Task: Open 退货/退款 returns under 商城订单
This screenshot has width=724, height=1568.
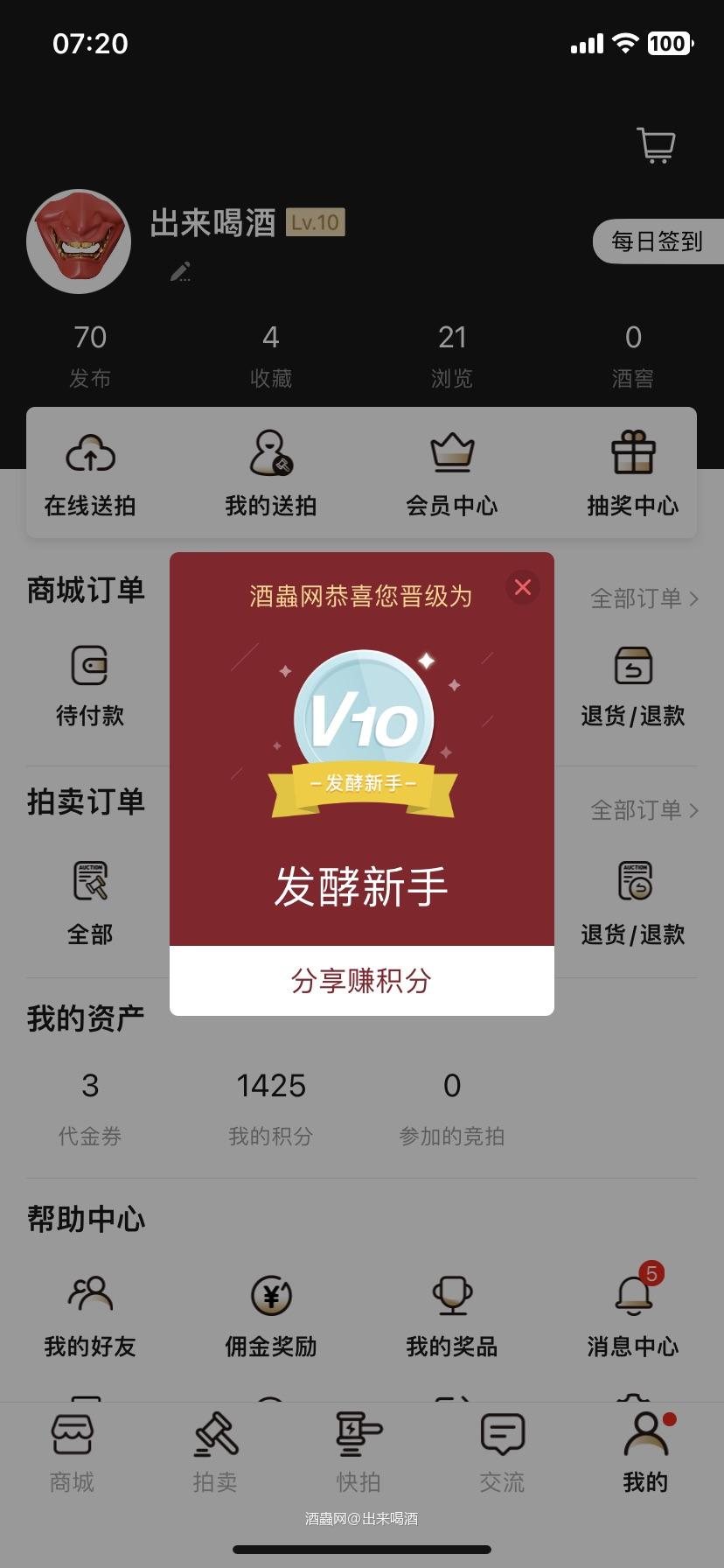Action: (632, 687)
